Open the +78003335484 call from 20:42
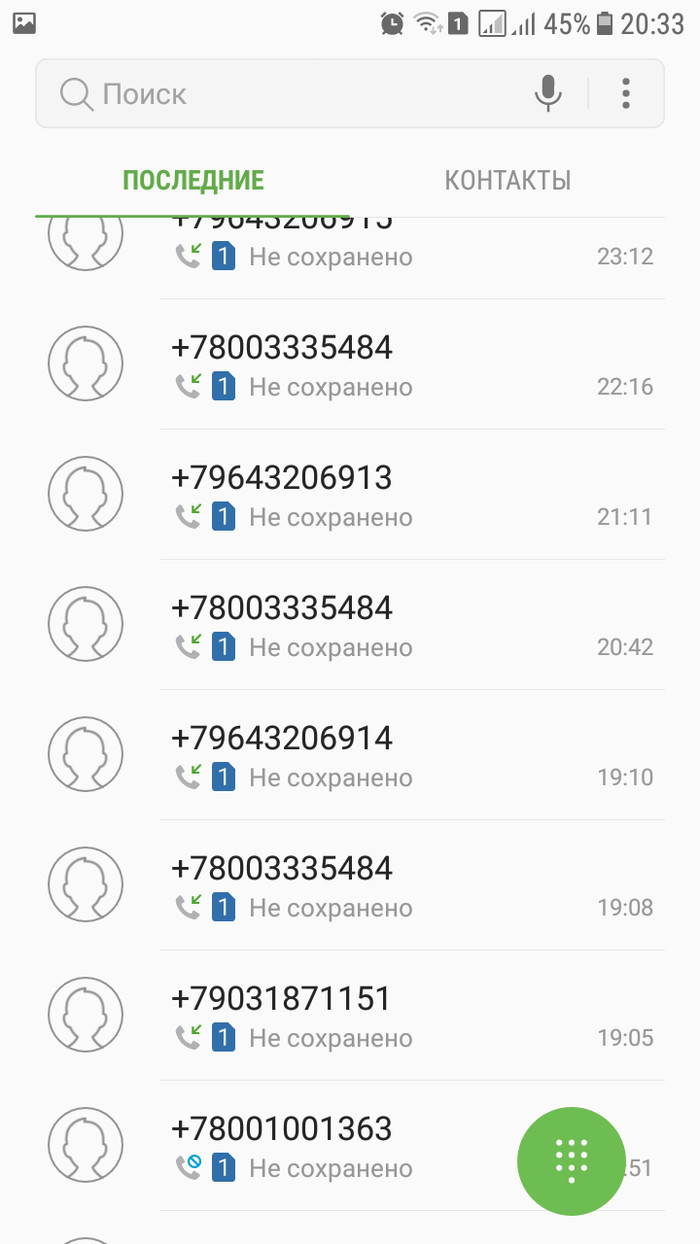This screenshot has width=700, height=1244. [400, 625]
